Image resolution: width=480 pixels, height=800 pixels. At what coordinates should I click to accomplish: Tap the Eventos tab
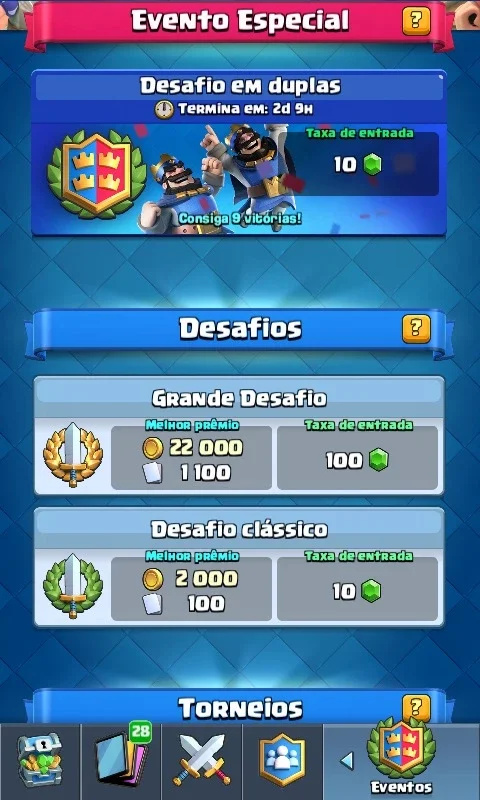pyautogui.click(x=401, y=762)
